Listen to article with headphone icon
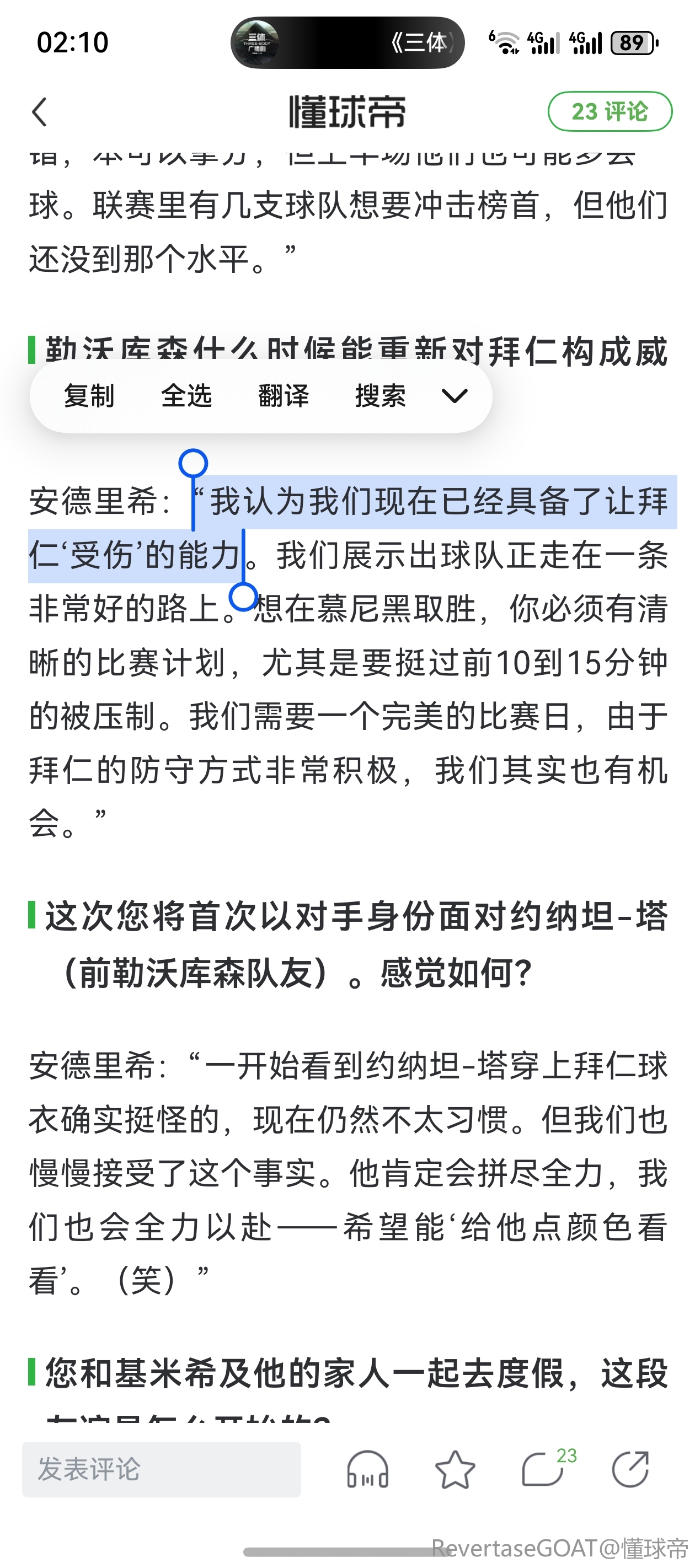 (x=367, y=1469)
